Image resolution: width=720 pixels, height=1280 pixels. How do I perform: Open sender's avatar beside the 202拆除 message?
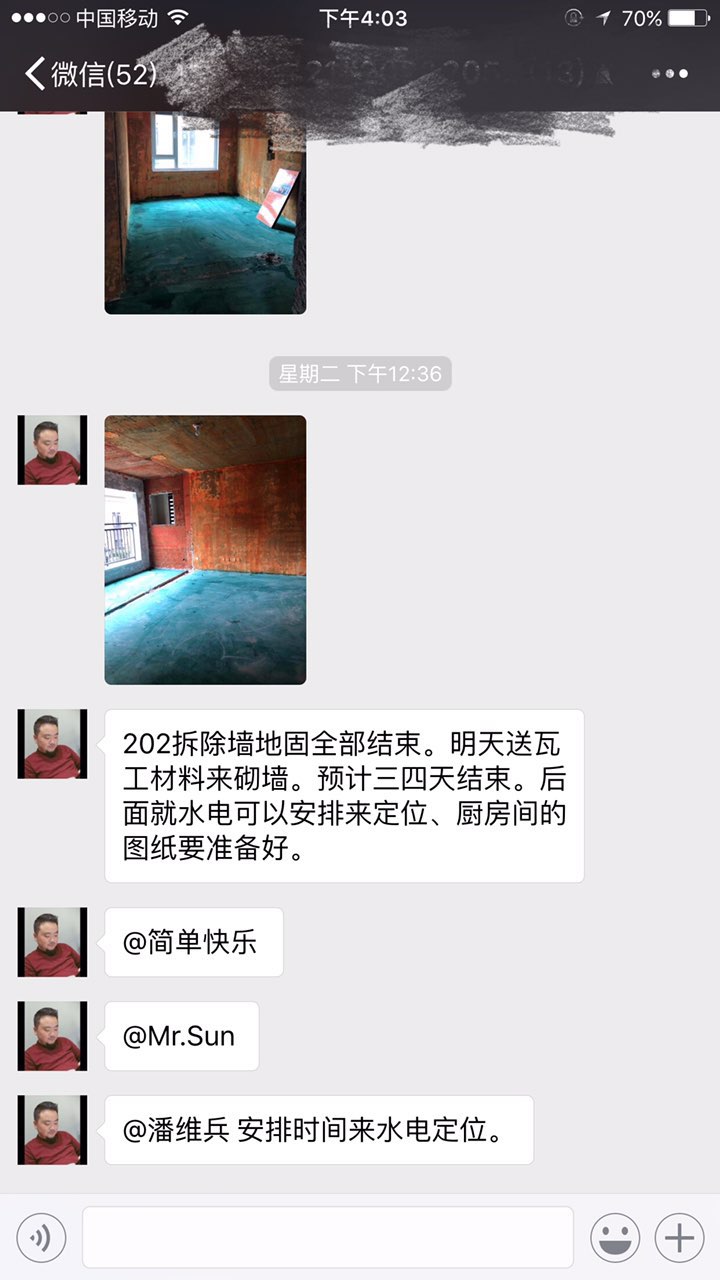[x=52, y=744]
